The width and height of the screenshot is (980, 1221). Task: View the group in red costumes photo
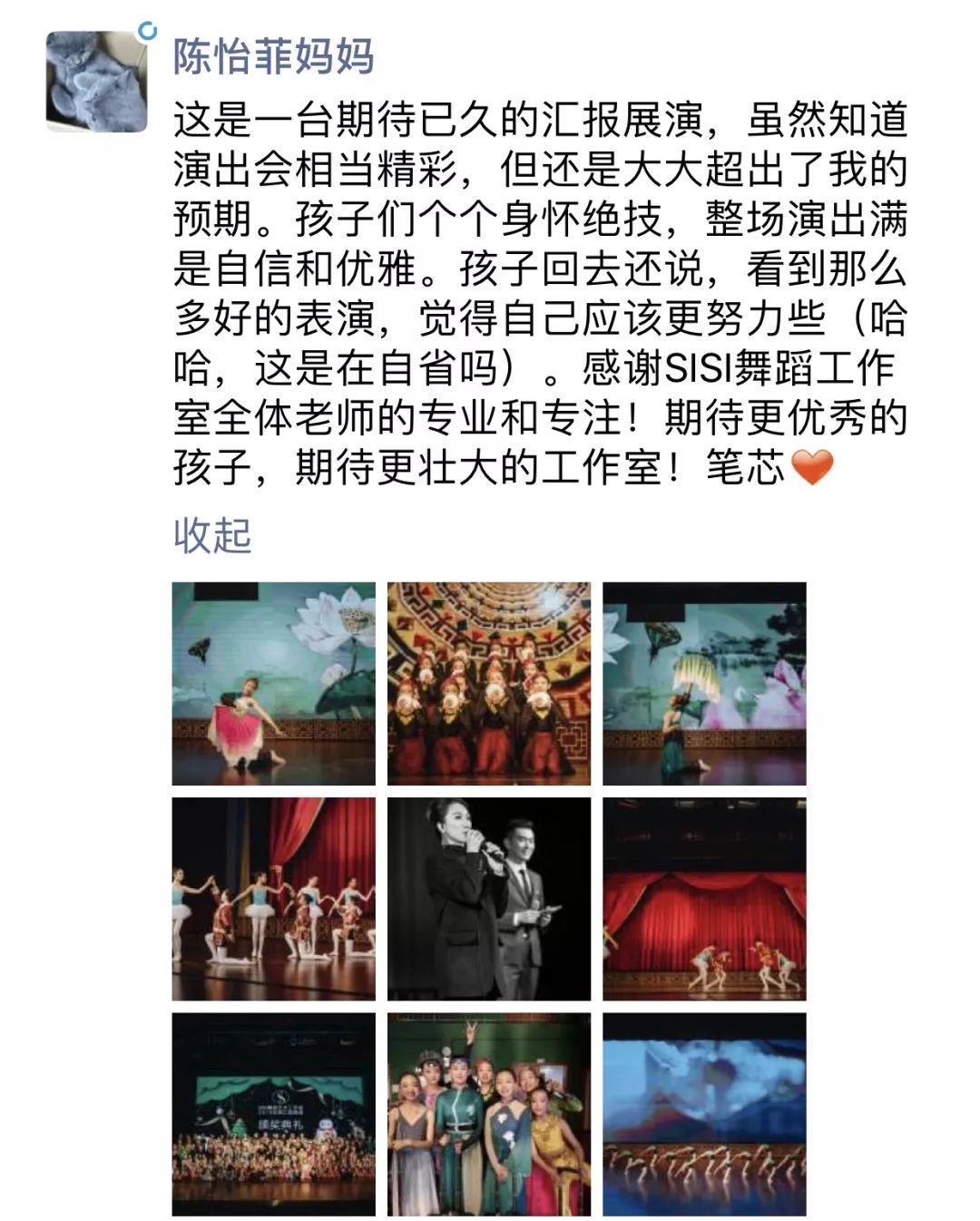(x=488, y=683)
